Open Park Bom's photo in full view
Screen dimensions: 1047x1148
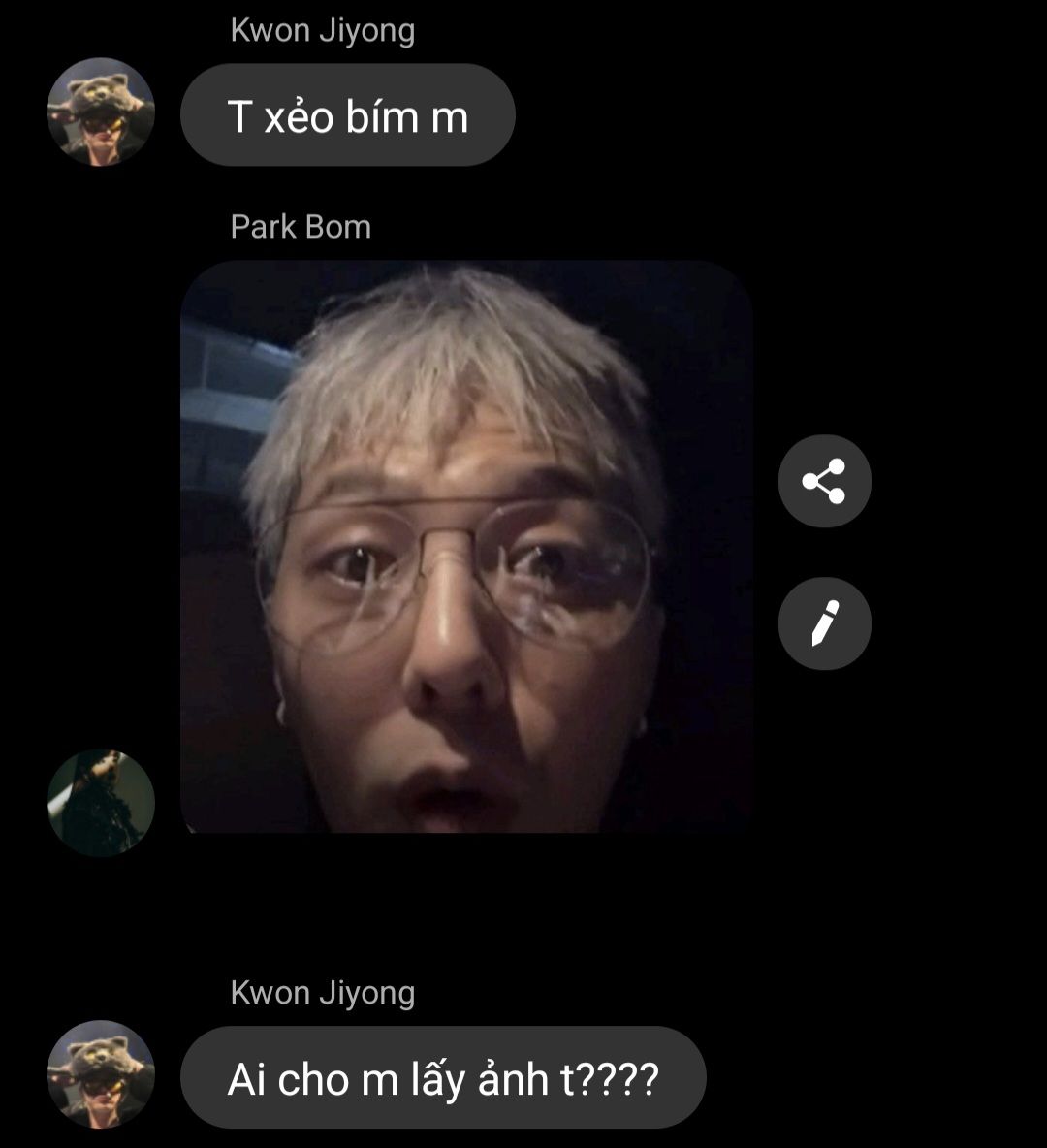click(x=466, y=546)
